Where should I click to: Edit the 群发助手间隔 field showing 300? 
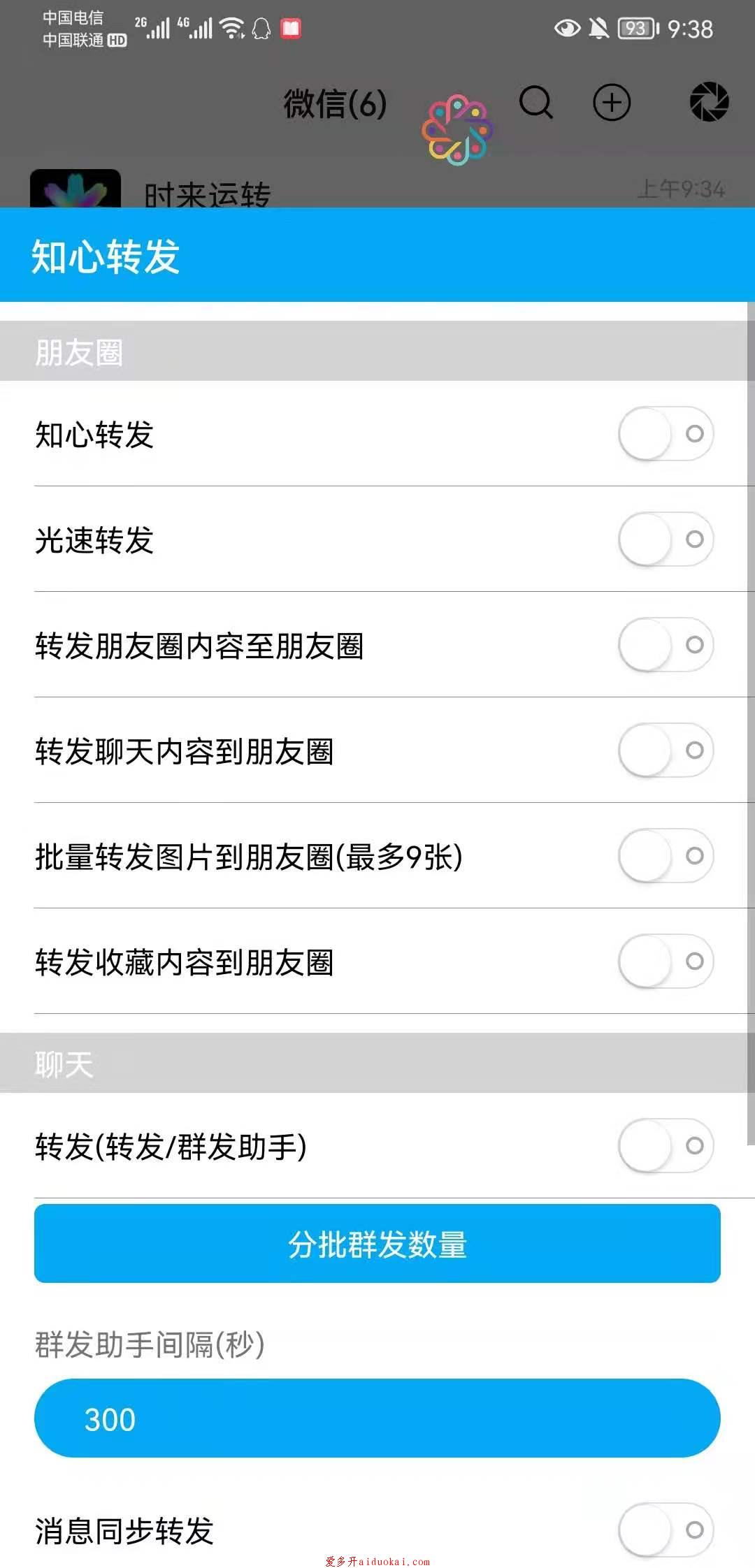click(x=377, y=1418)
